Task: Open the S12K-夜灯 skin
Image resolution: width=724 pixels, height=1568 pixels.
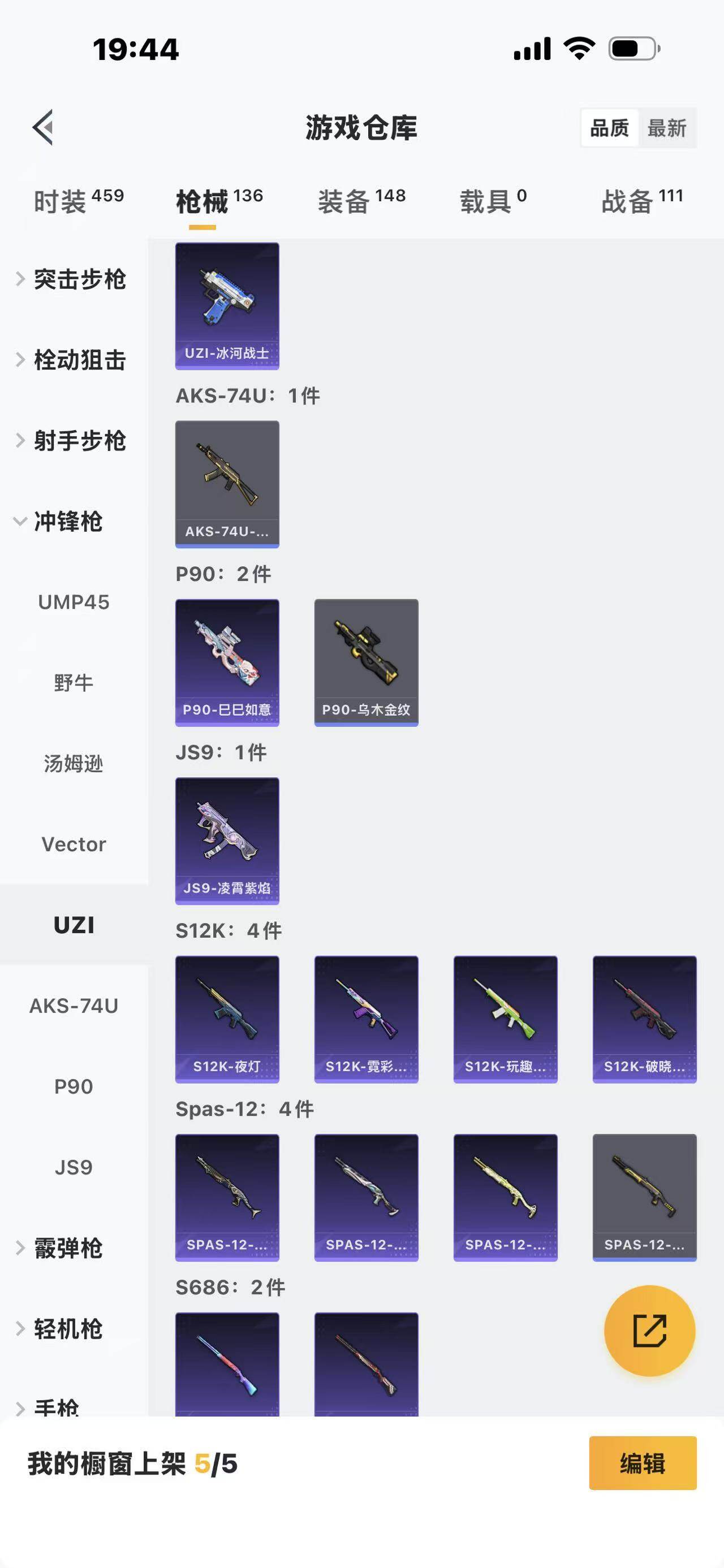Action: [x=227, y=1019]
